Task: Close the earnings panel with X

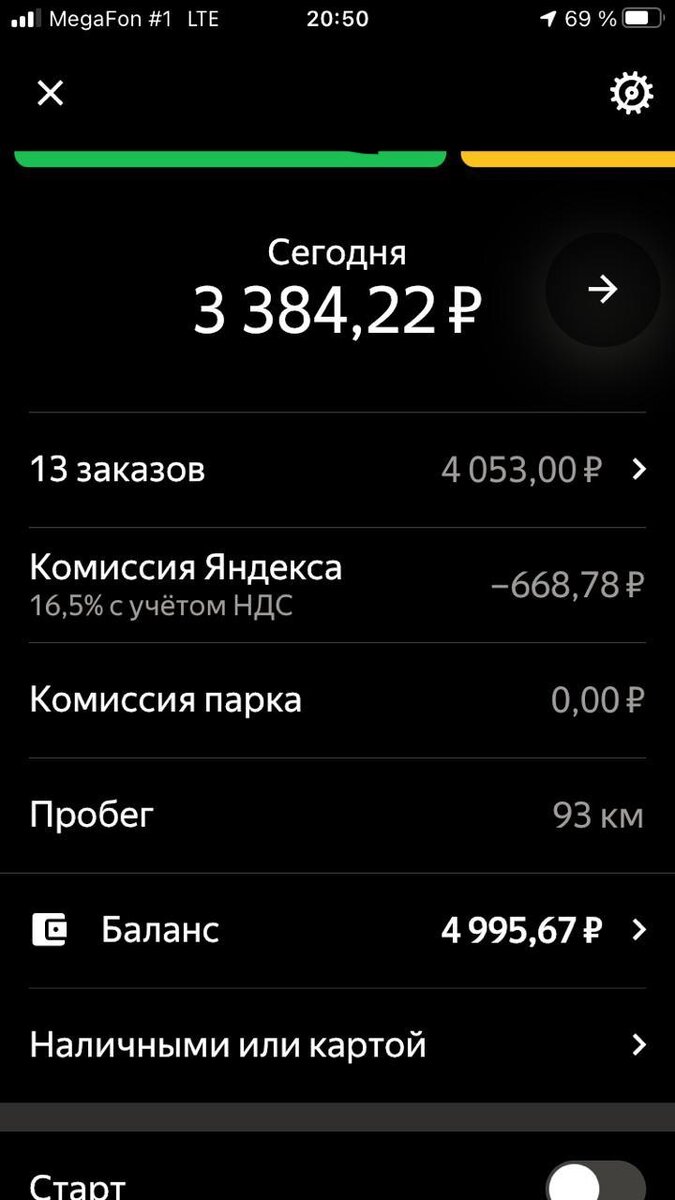Action: click(x=50, y=93)
